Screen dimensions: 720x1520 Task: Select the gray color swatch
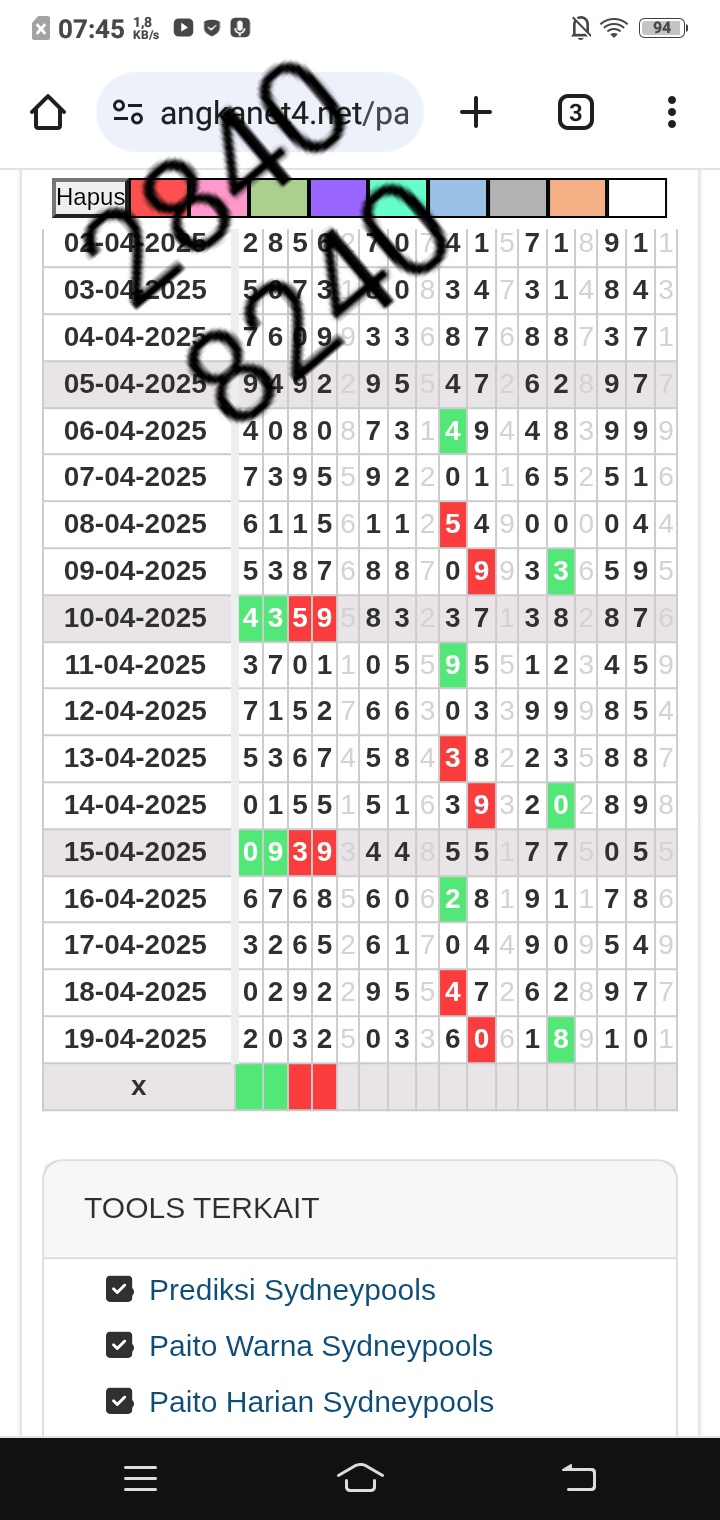pyautogui.click(x=518, y=198)
